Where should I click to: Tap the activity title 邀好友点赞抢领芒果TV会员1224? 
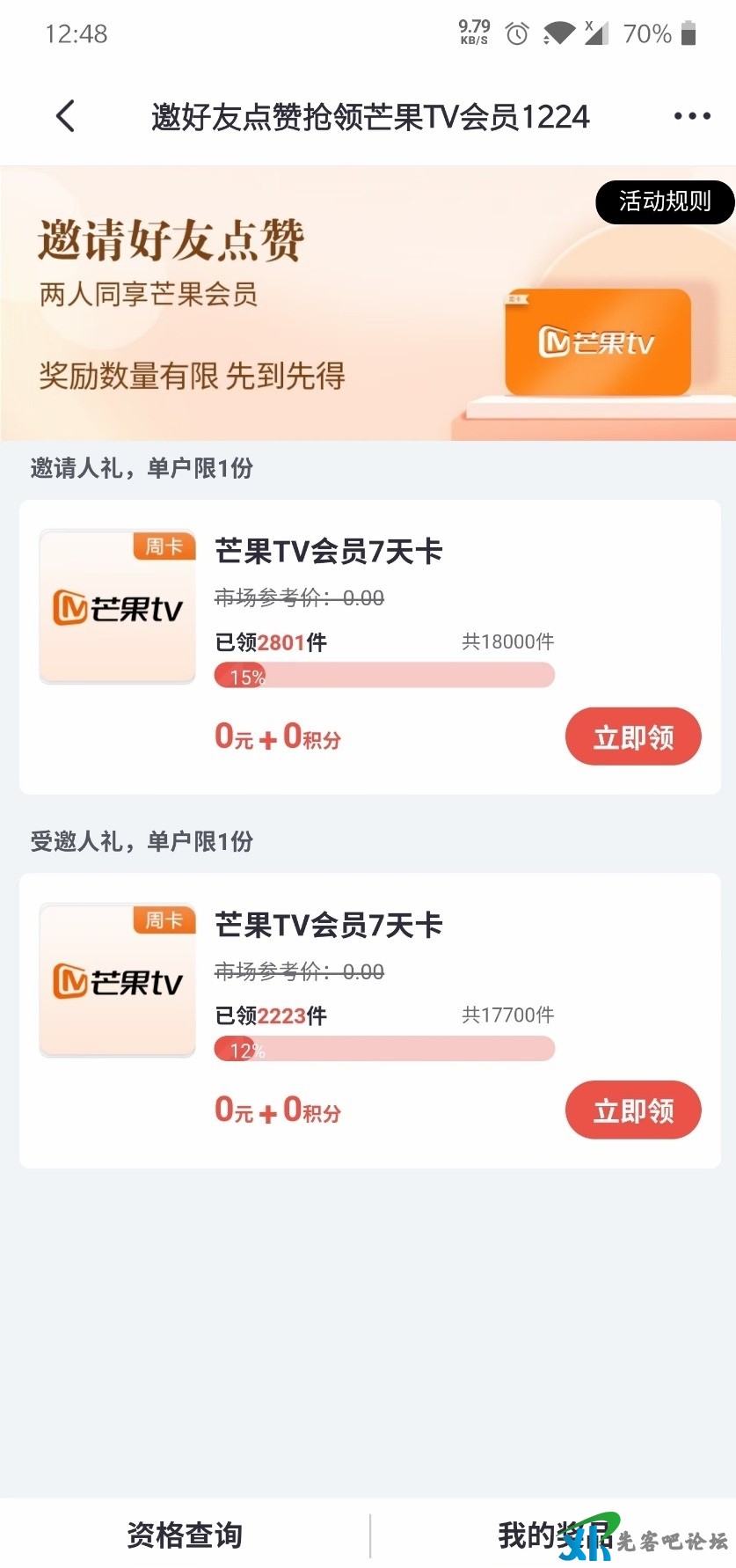[x=368, y=115]
